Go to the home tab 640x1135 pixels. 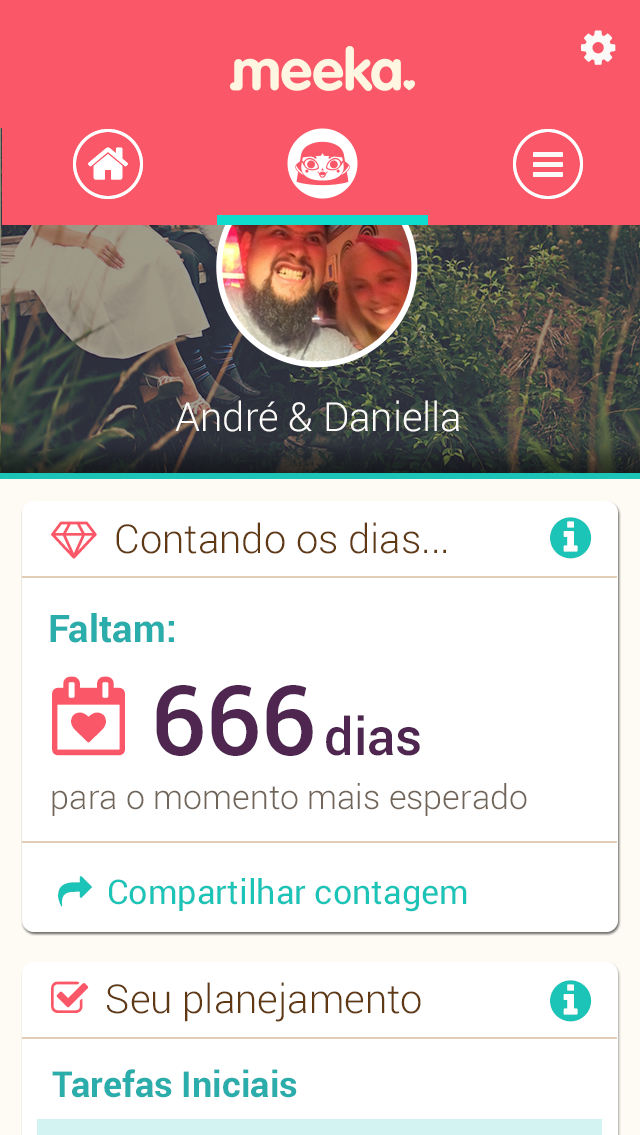[x=108, y=164]
